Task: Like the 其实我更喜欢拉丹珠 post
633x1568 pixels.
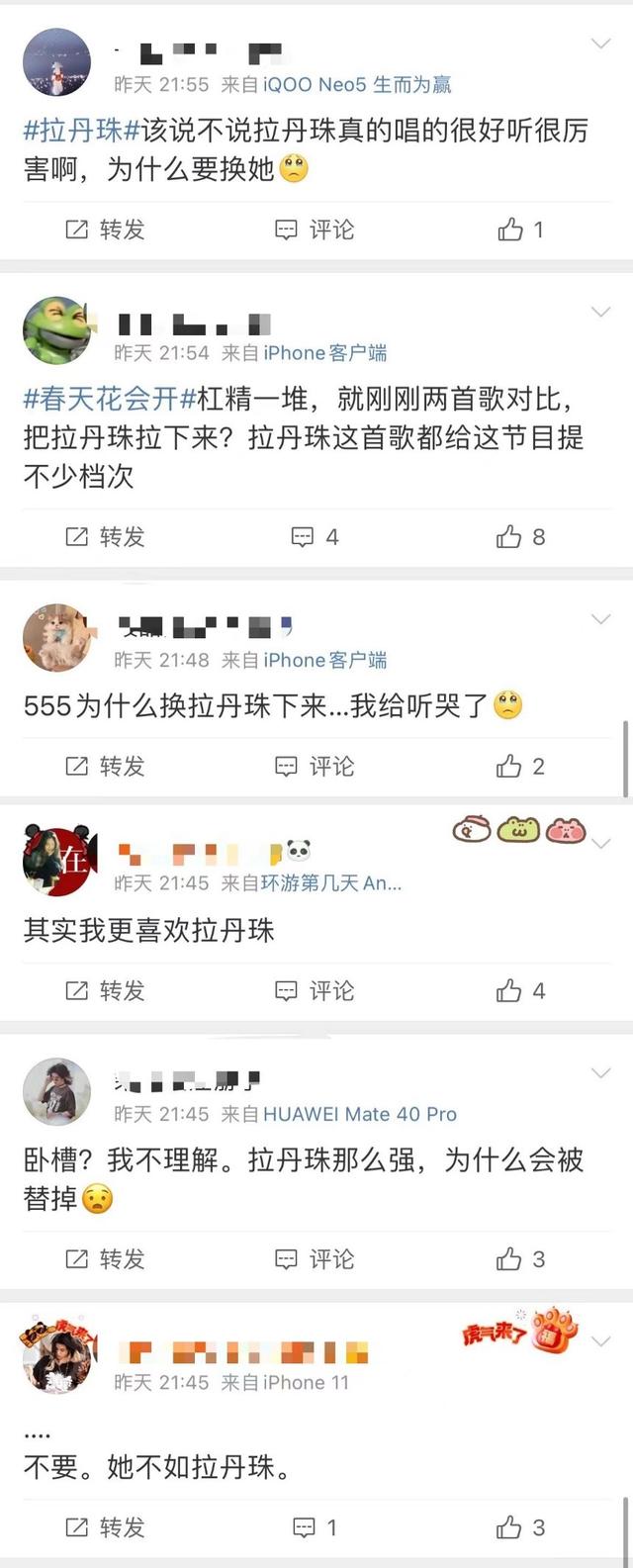Action: [x=520, y=990]
